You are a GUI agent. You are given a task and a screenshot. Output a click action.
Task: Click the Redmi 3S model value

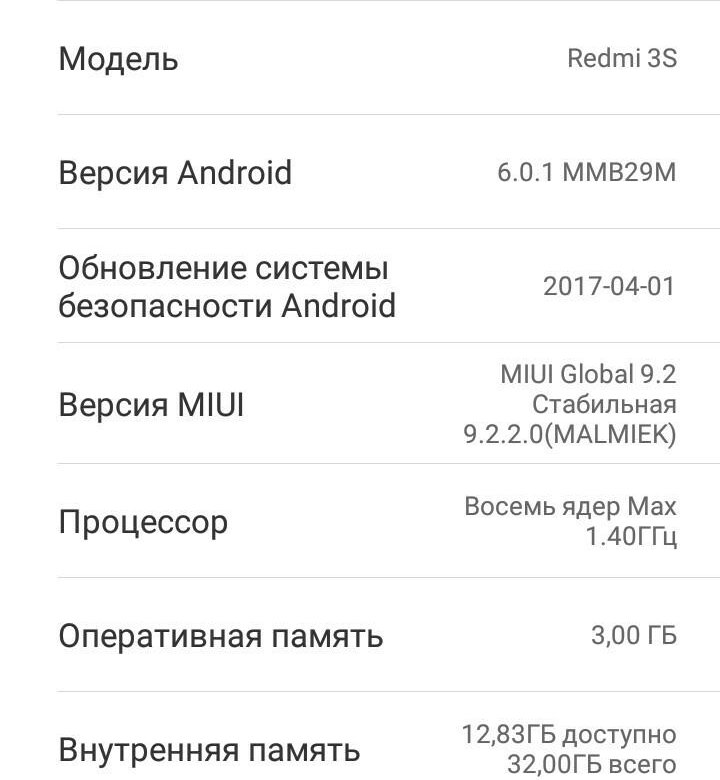620,59
